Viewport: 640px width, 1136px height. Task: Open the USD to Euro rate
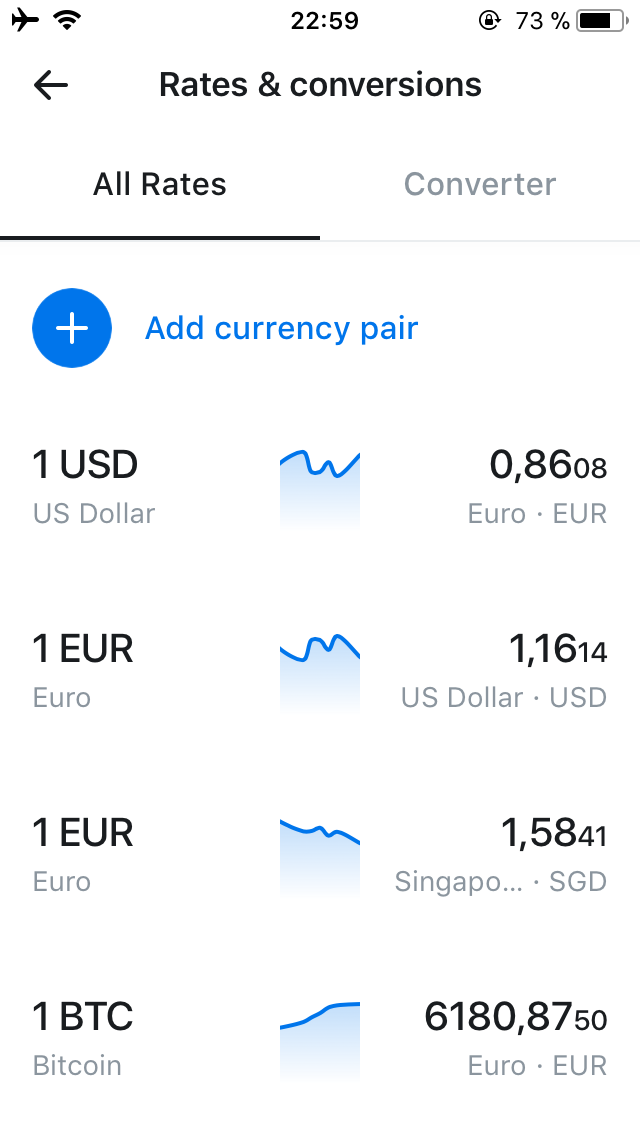320,487
